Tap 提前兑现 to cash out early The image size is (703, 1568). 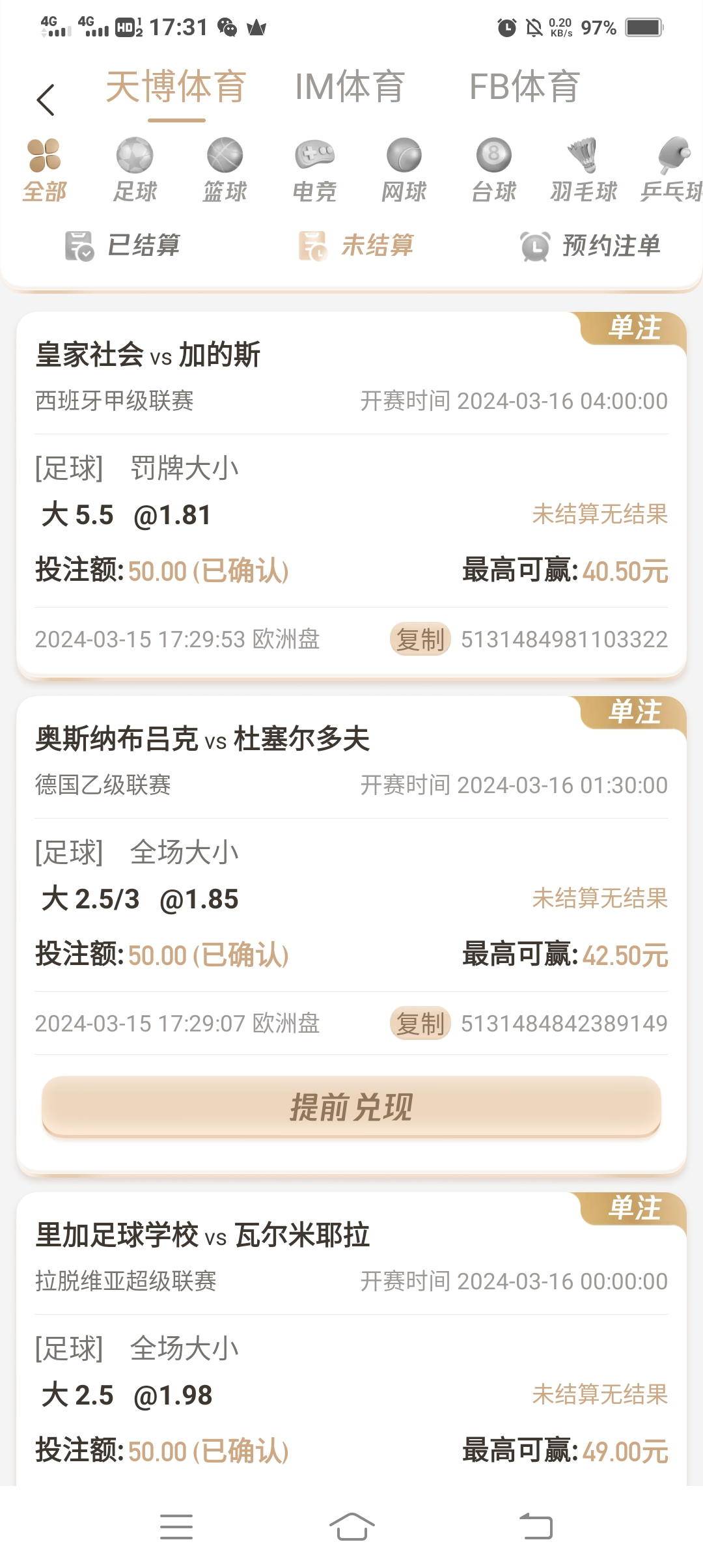coord(351,1107)
